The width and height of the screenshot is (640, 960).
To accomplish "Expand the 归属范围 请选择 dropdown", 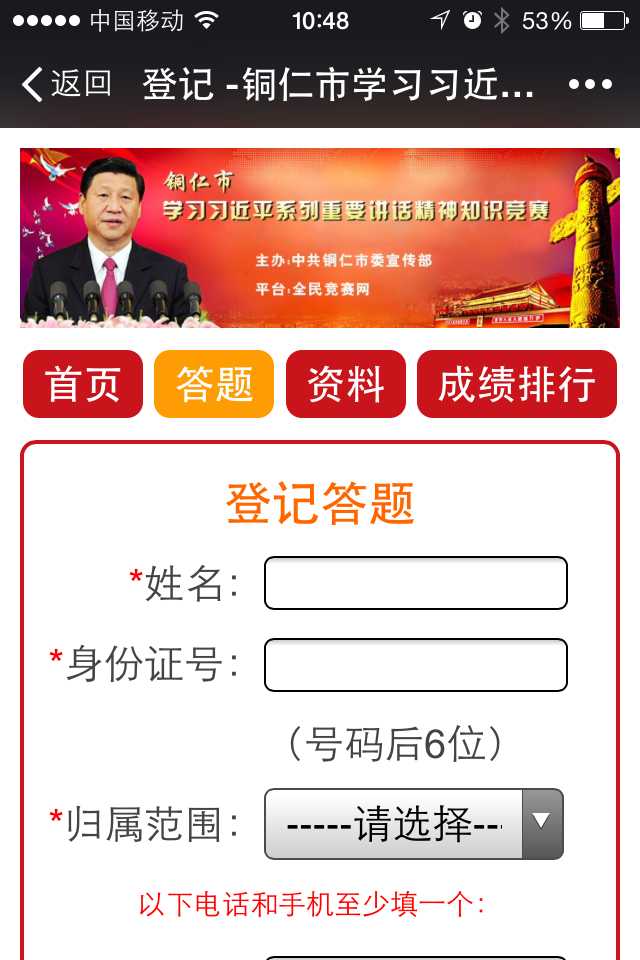I will (x=414, y=824).
